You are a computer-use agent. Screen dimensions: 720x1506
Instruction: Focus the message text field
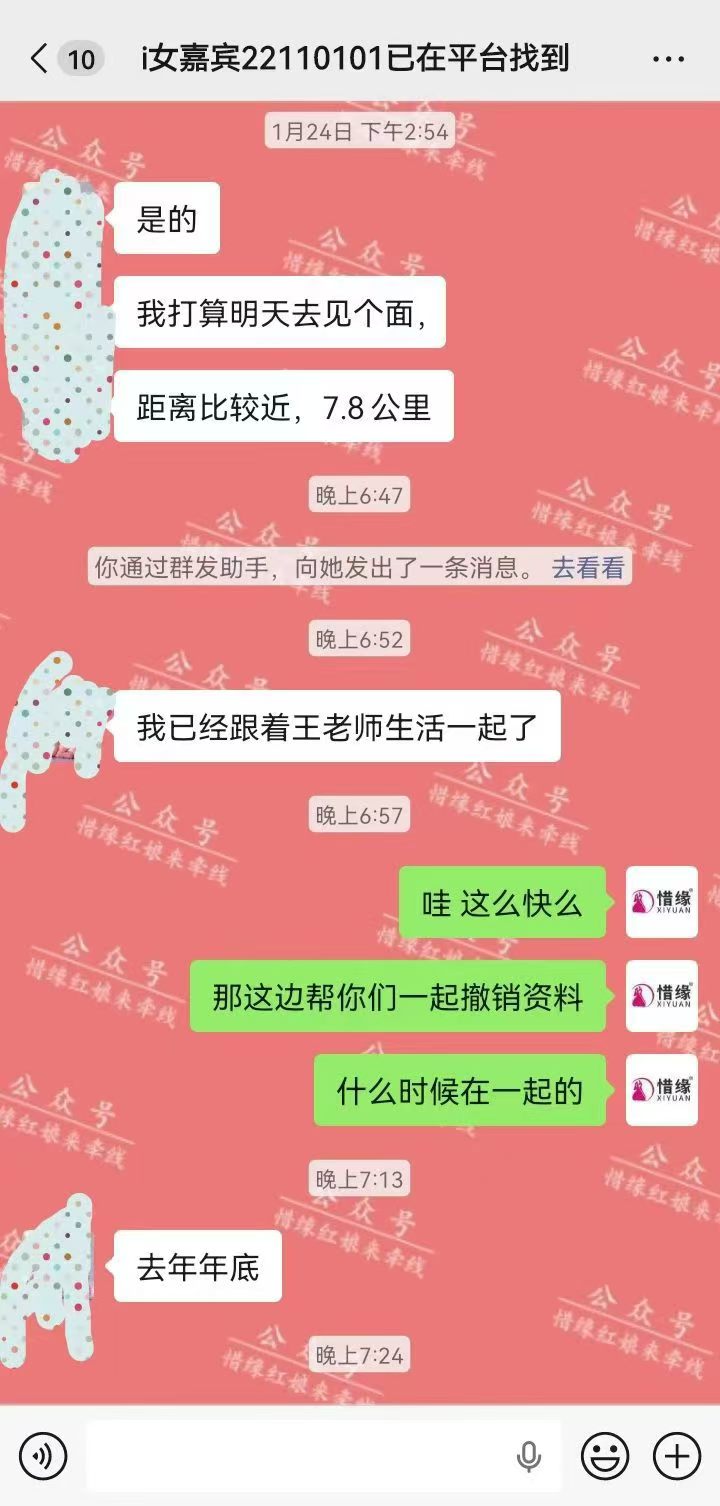[x=300, y=1455]
